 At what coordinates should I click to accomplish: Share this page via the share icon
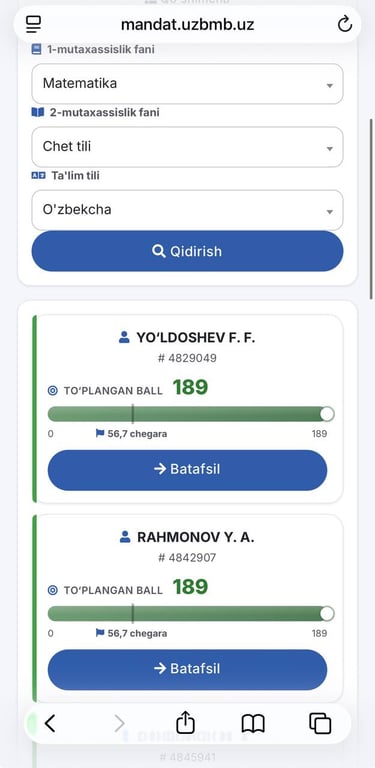coord(185,722)
